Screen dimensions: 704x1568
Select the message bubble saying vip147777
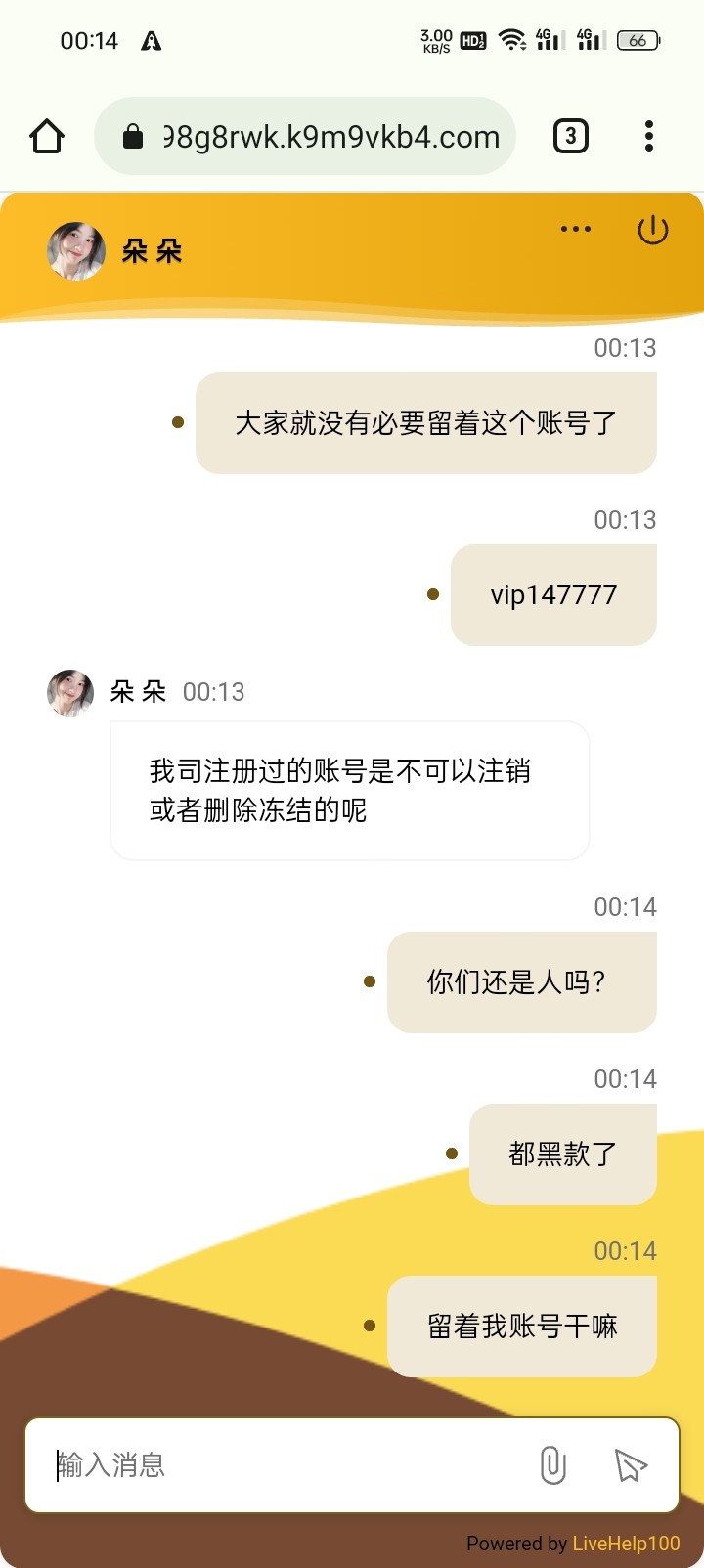point(552,594)
